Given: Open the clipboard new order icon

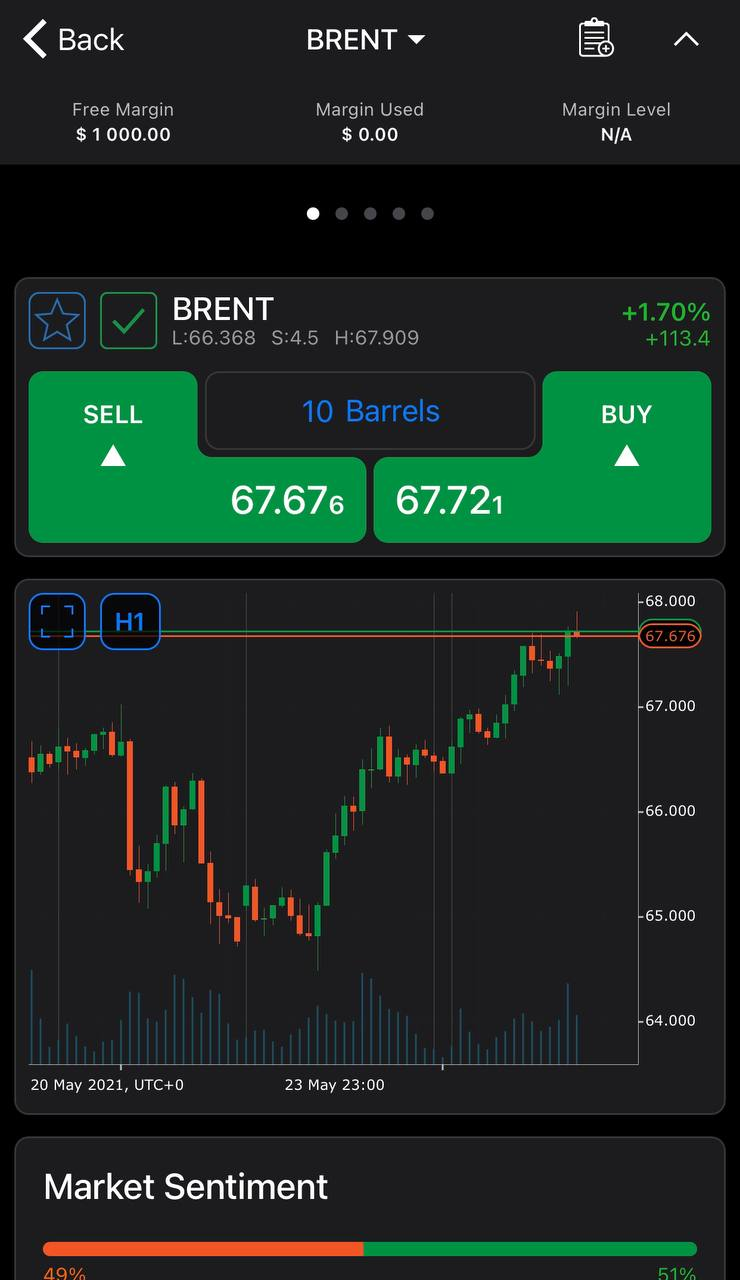Looking at the screenshot, I should 596,39.
